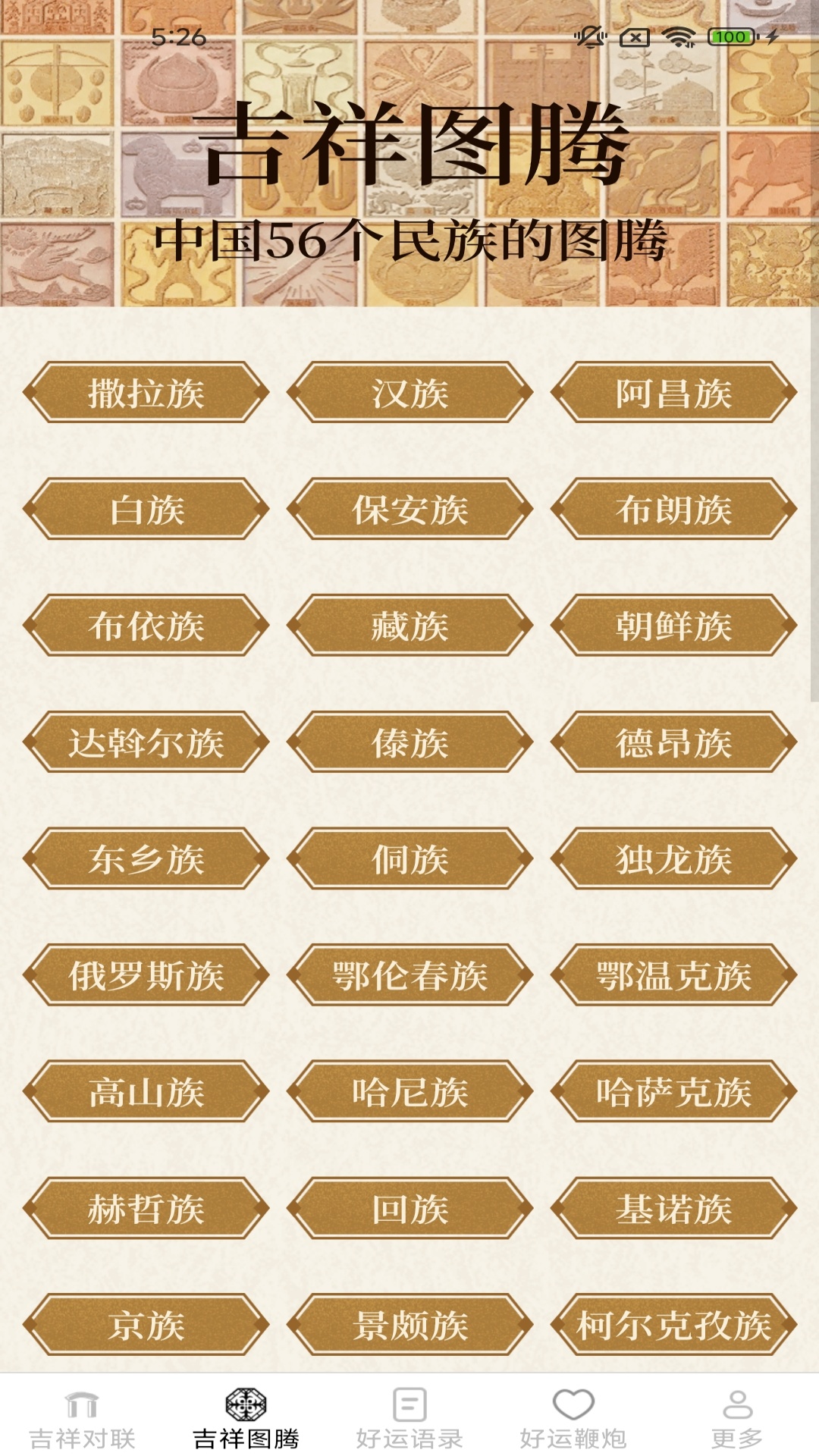The width and height of the screenshot is (819, 1456).
Task: Select the 汉族 button
Action: click(409, 393)
